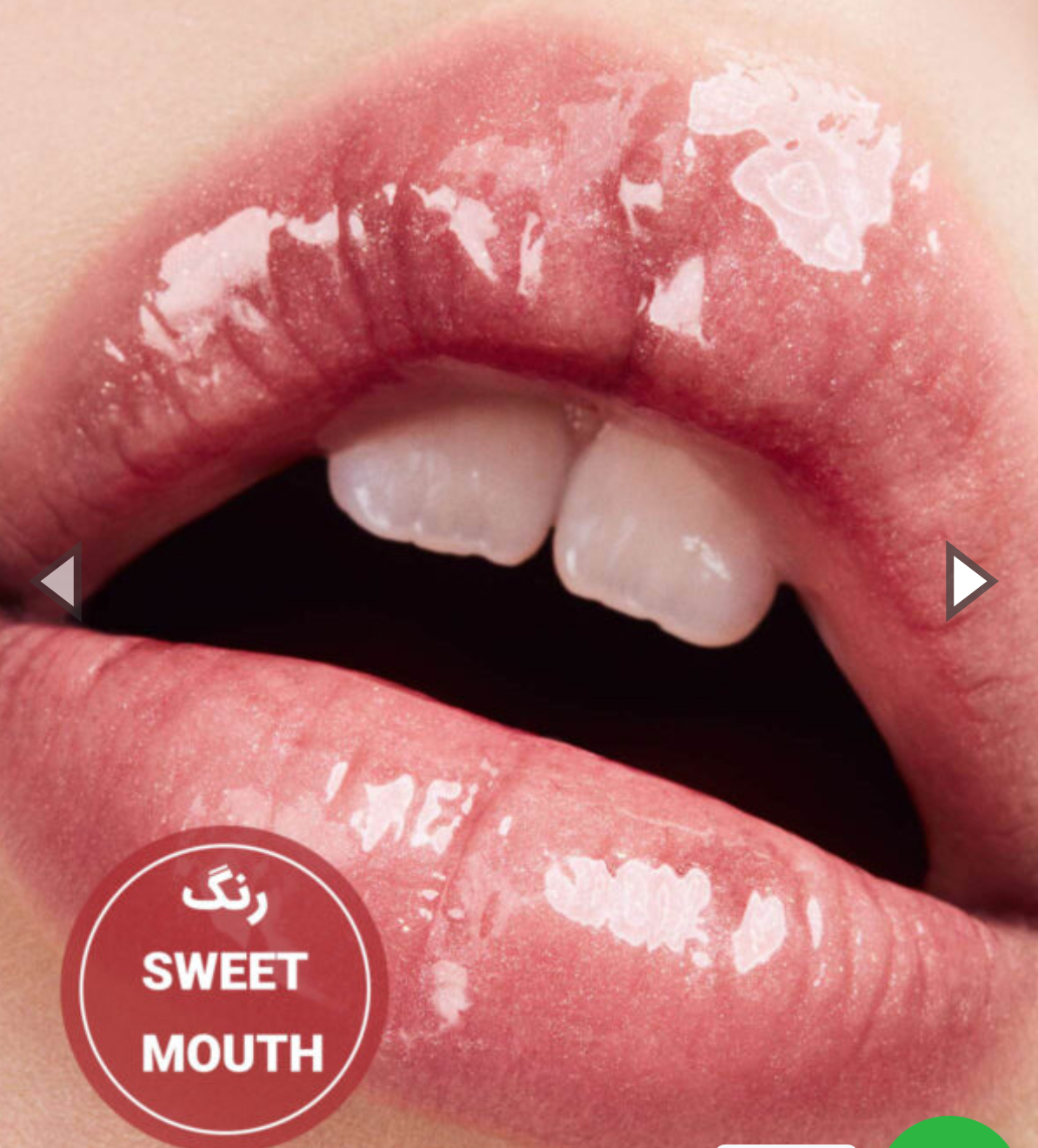Screen dimensions: 1038x1148
Task: Go to the previous product image
Action: click(x=59, y=581)
